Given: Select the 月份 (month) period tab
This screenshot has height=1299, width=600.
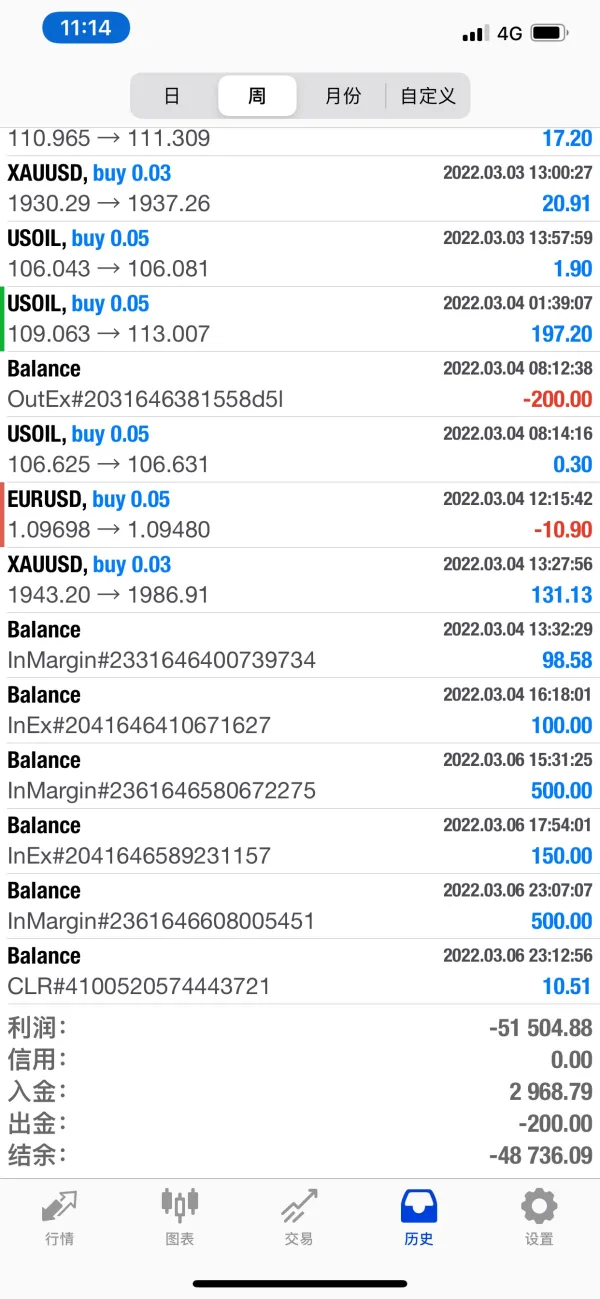Looking at the screenshot, I should pyautogui.click(x=343, y=96).
